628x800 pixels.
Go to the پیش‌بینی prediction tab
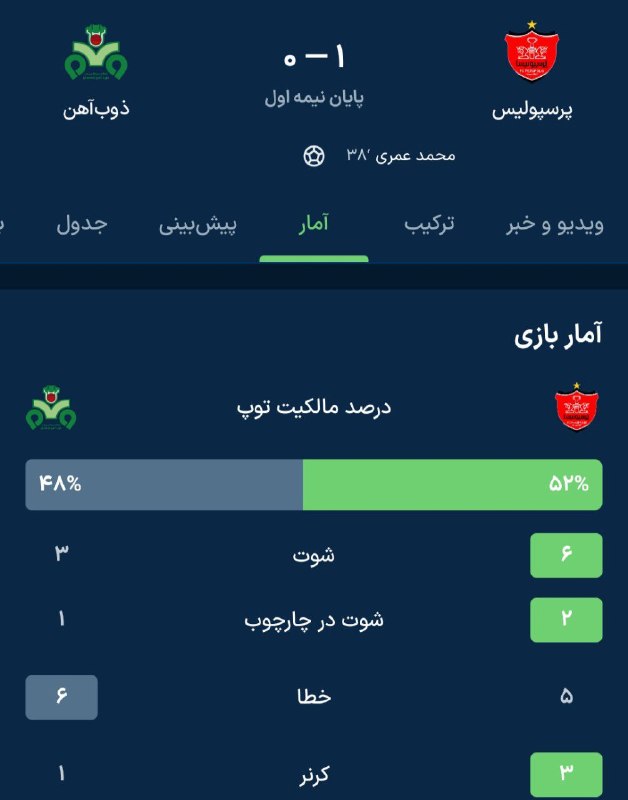point(197,224)
